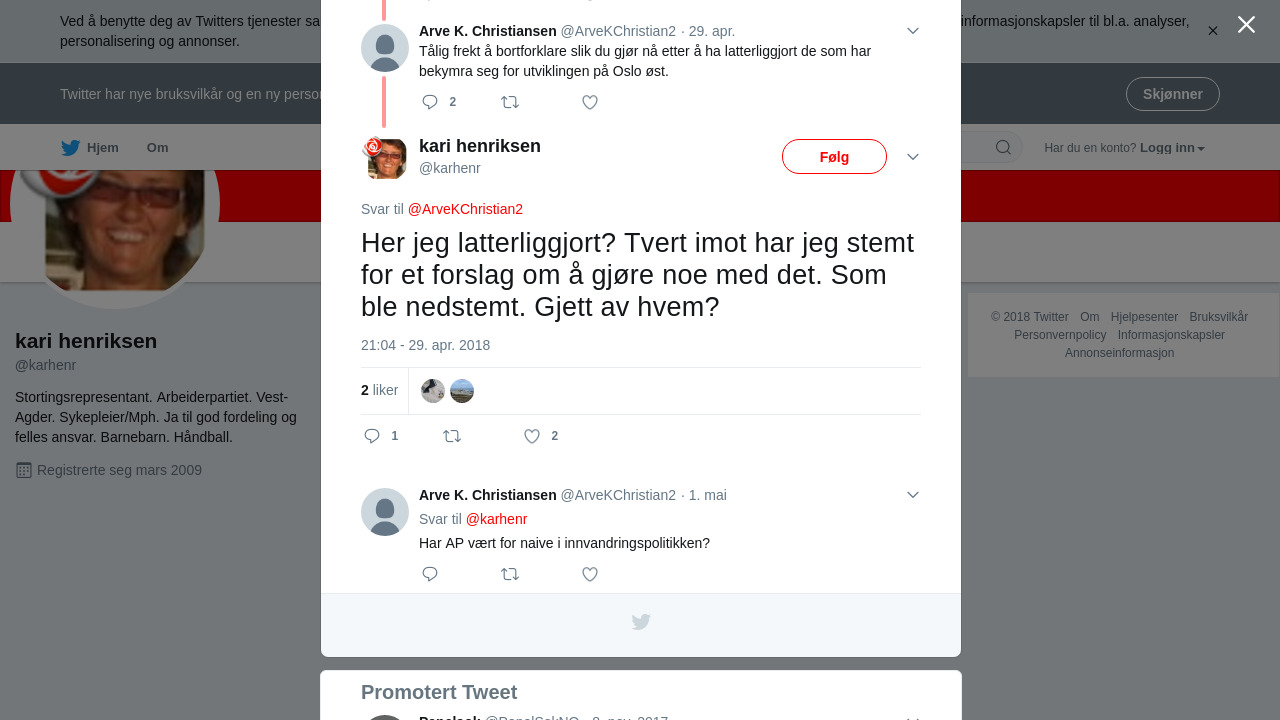View who liked via 2 liker
This screenshot has width=1280, height=720.
pos(380,390)
